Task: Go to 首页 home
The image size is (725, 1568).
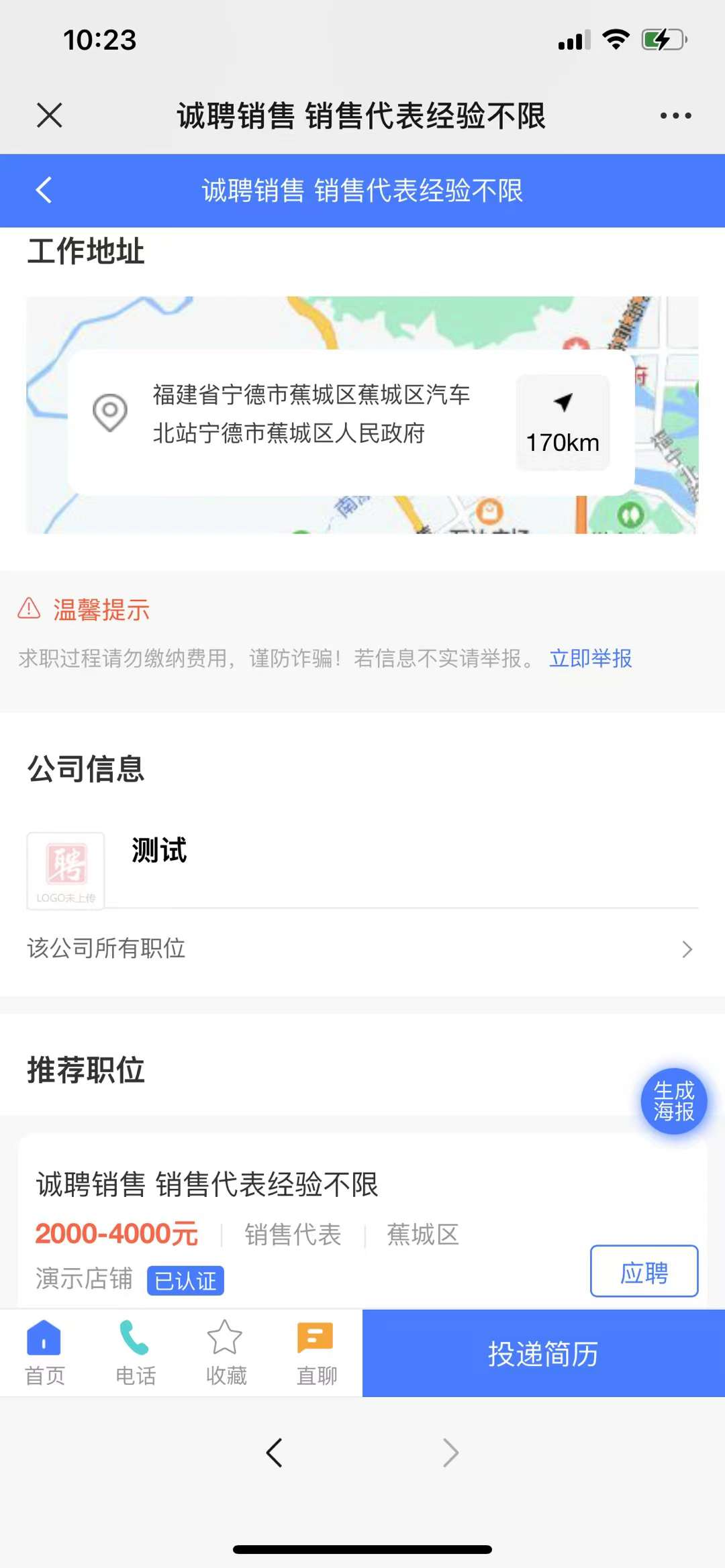Action: click(44, 1353)
